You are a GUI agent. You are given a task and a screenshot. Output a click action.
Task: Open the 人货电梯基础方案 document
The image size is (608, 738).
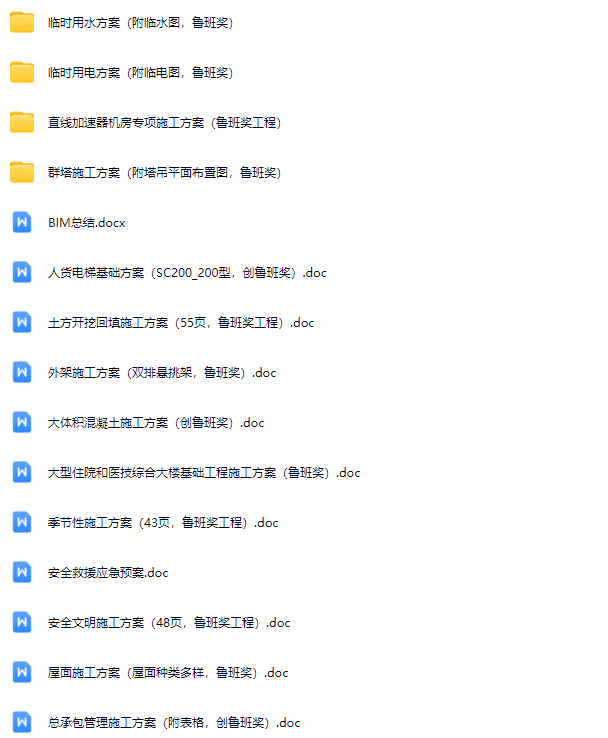click(187, 272)
